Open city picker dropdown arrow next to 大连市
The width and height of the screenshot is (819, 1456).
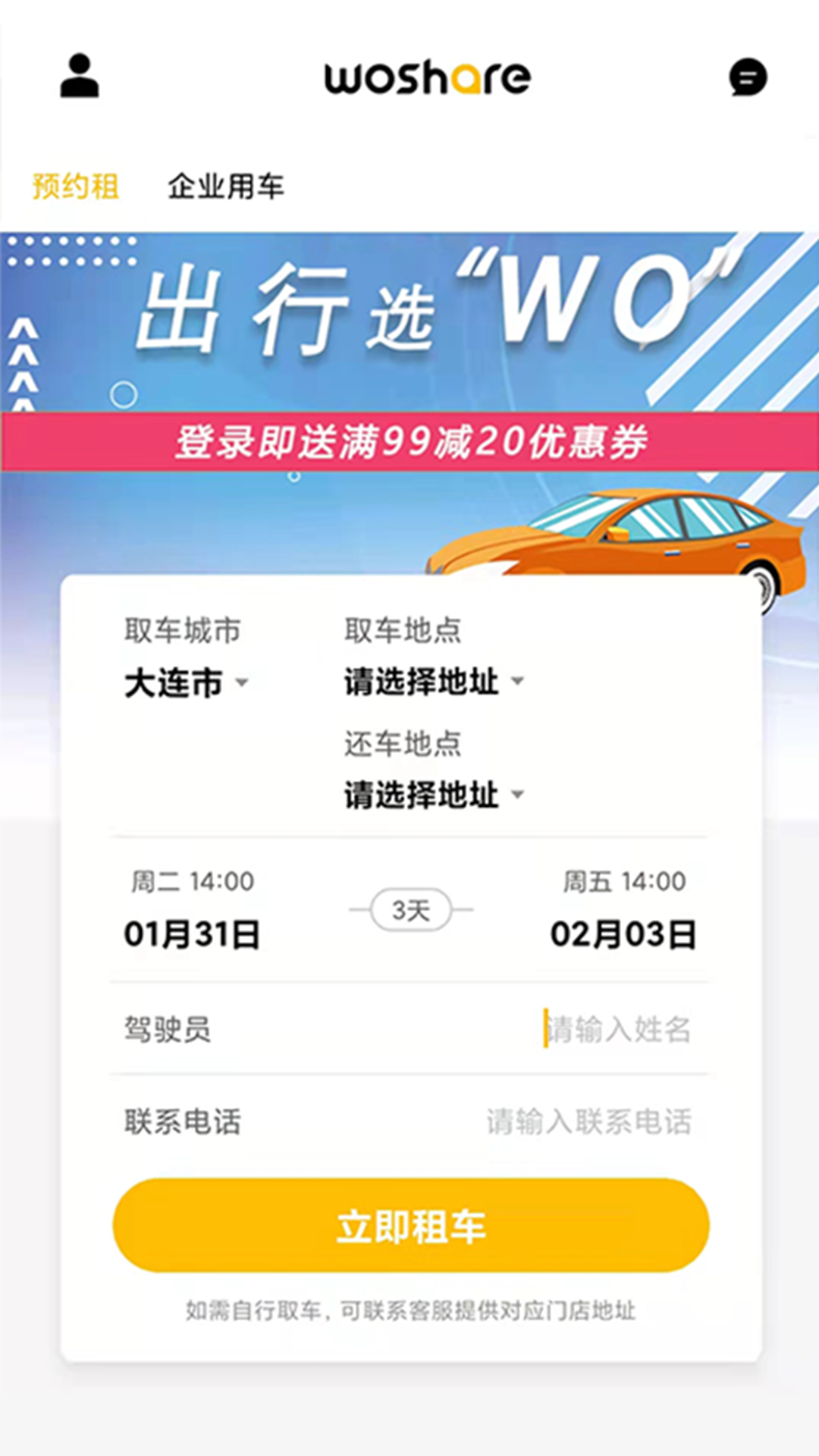pyautogui.click(x=241, y=685)
